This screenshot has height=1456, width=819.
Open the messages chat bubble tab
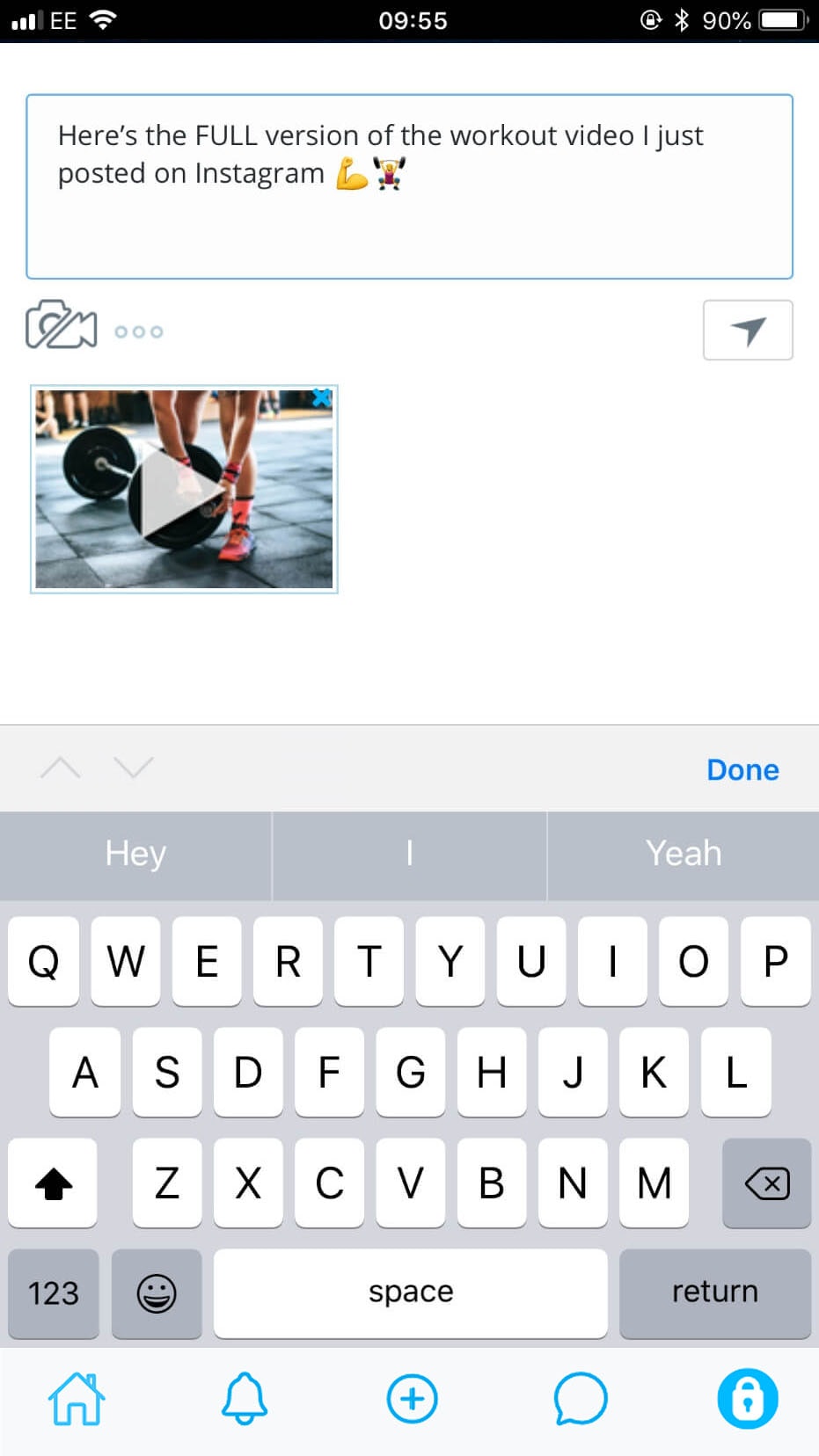pyautogui.click(x=580, y=1398)
